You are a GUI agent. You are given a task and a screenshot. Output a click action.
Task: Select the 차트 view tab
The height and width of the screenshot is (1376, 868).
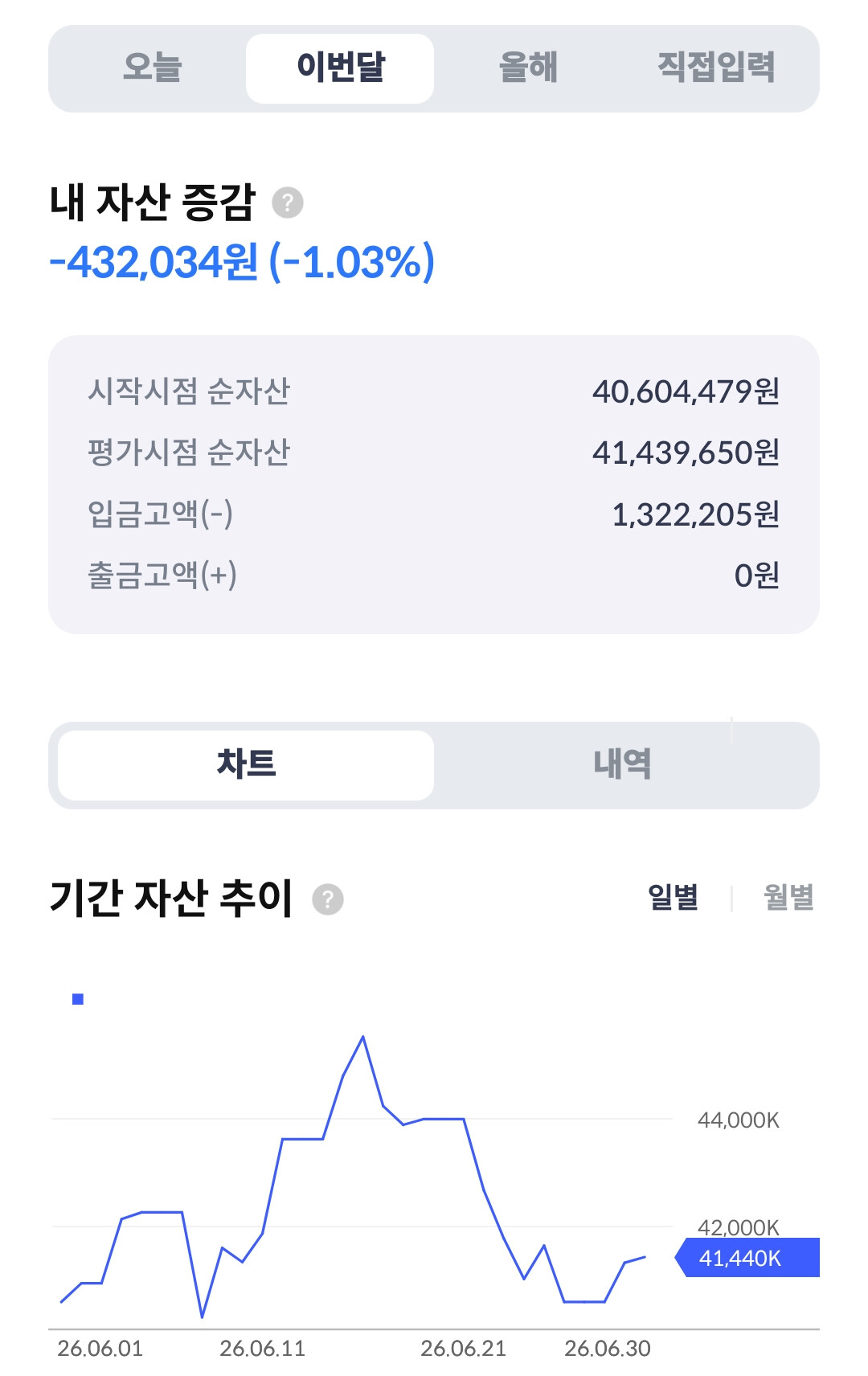[x=246, y=765]
